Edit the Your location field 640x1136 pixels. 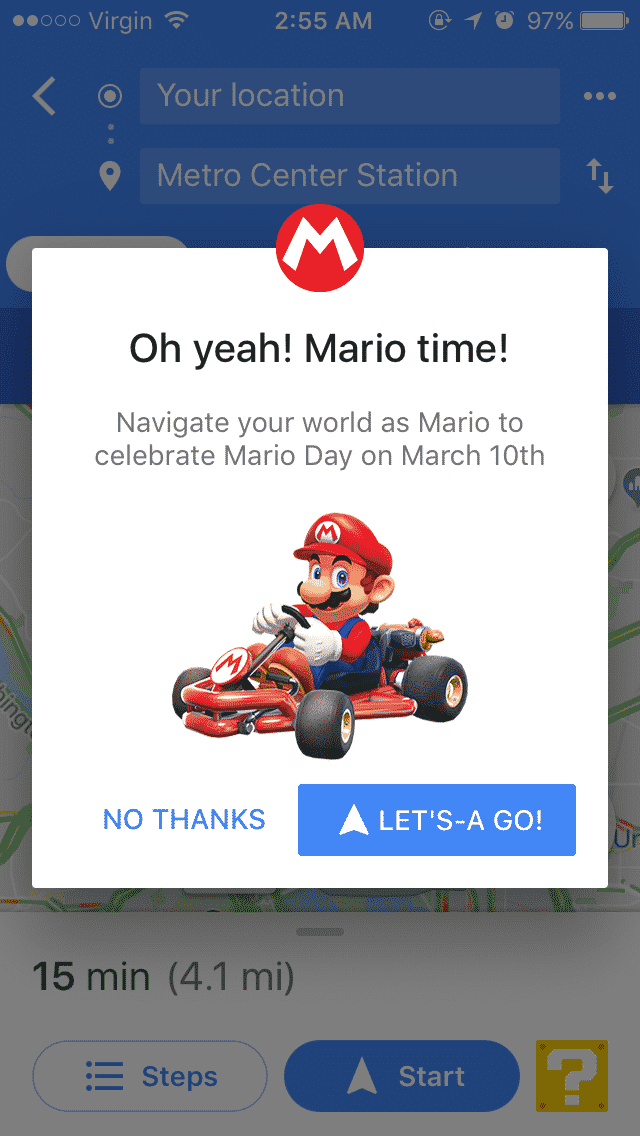(349, 97)
